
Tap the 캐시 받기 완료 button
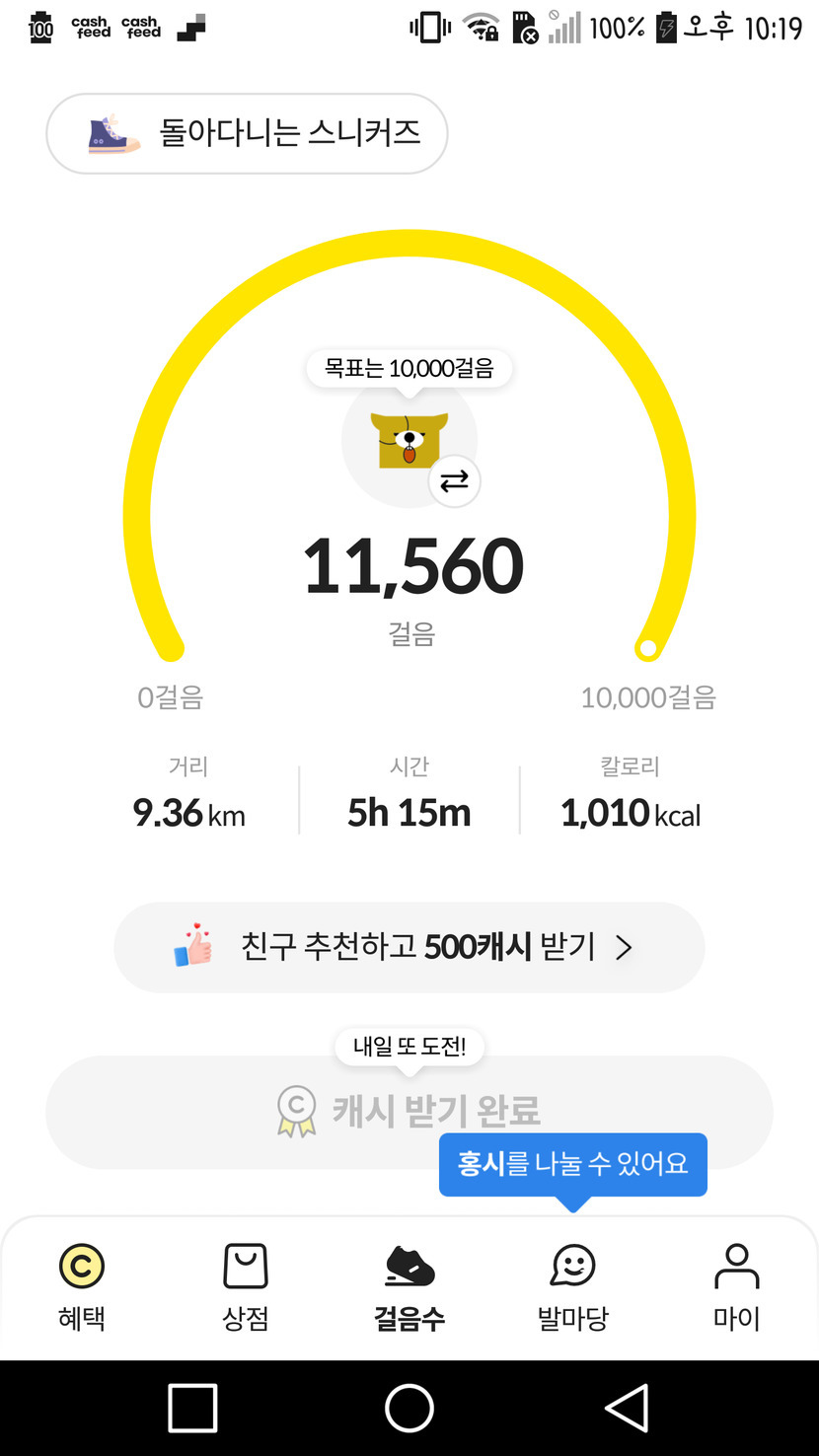coord(409,1112)
